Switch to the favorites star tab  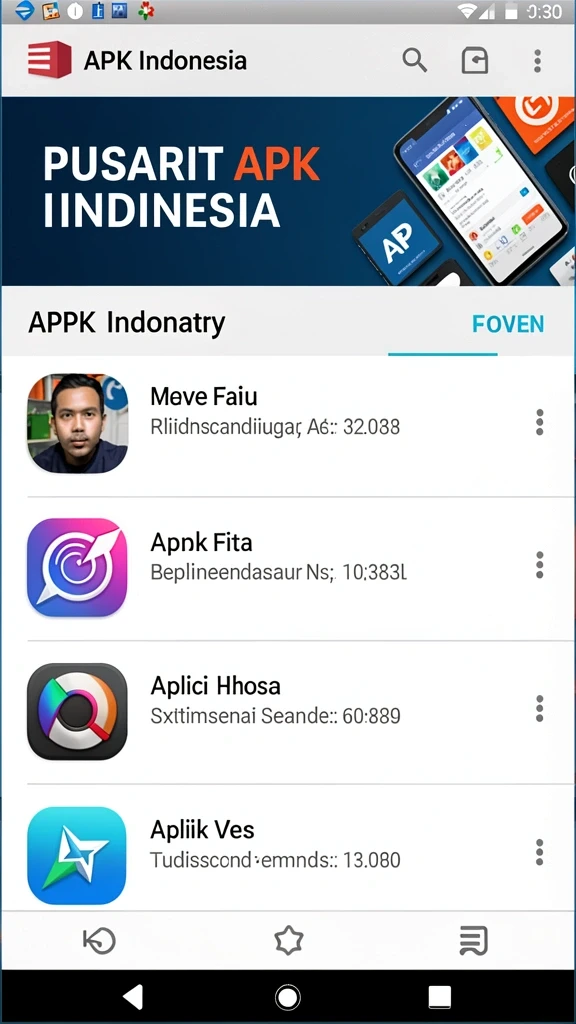point(288,941)
